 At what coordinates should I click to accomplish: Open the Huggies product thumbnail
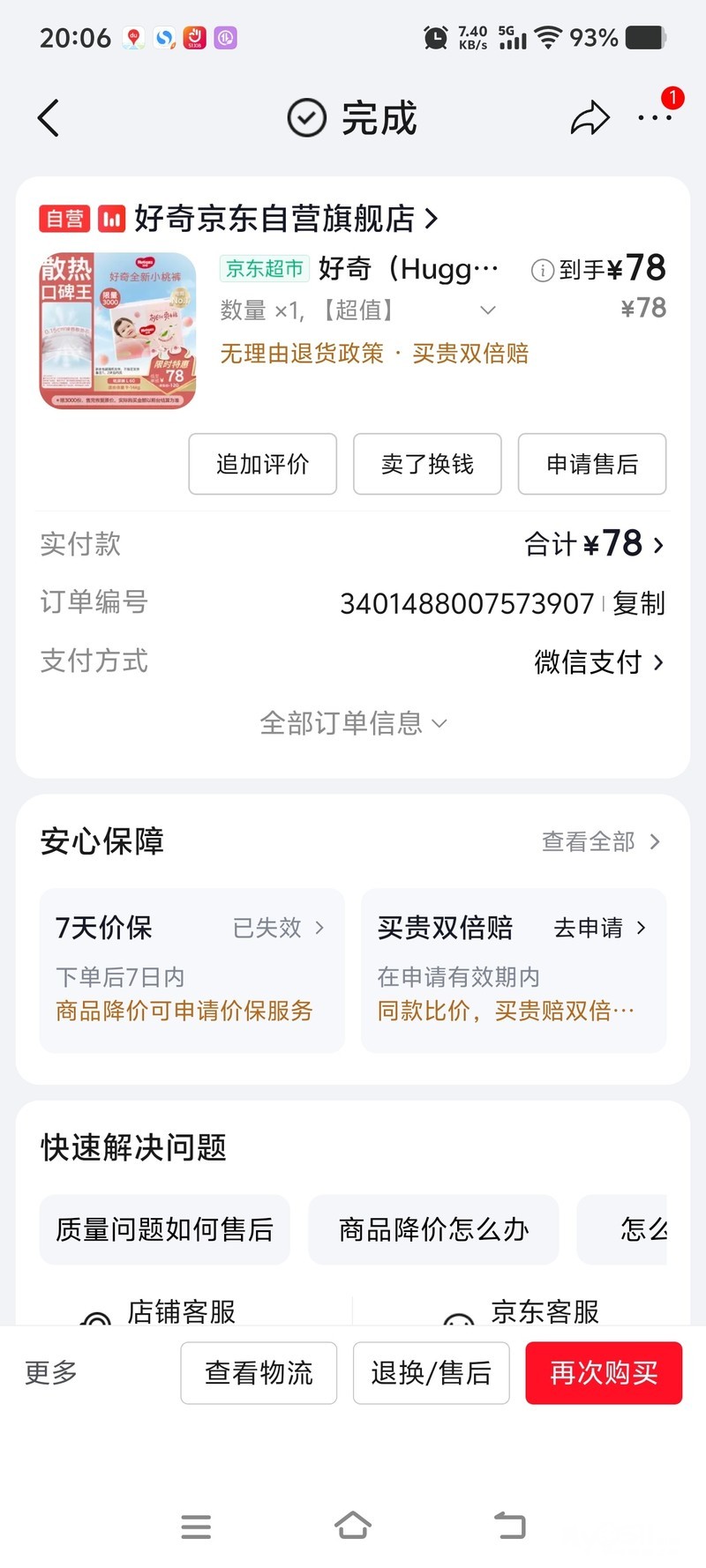click(117, 331)
